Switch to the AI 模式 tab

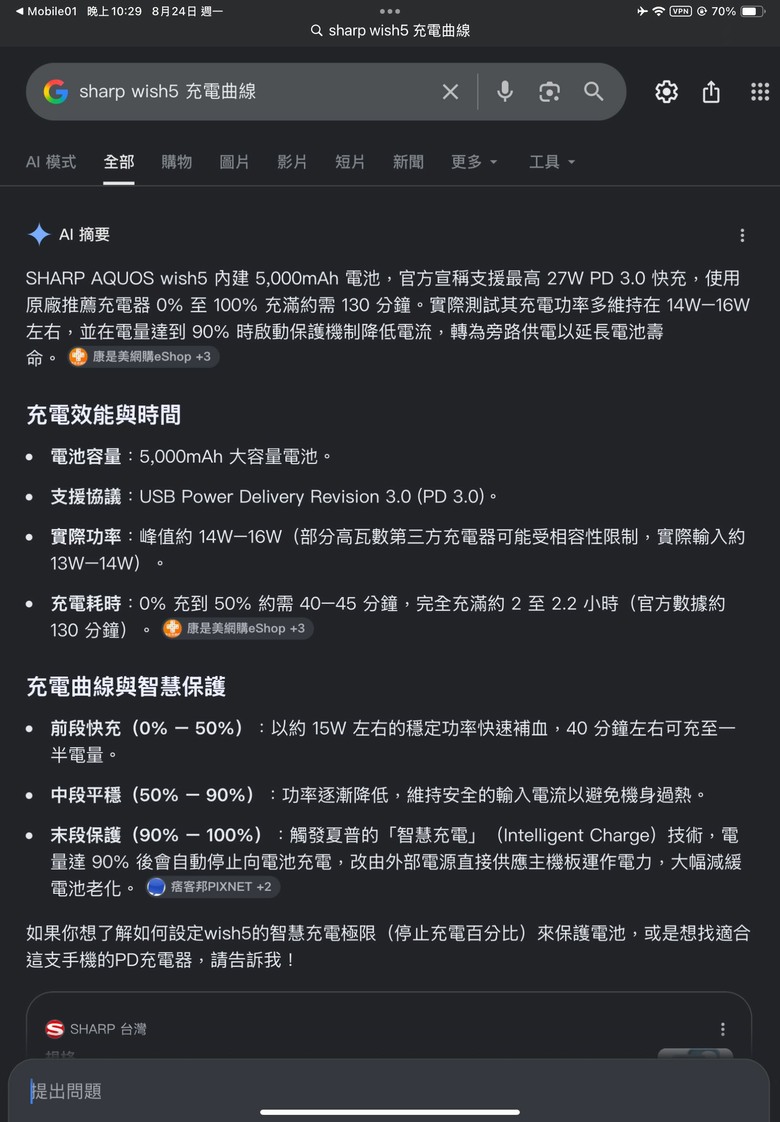(51, 162)
